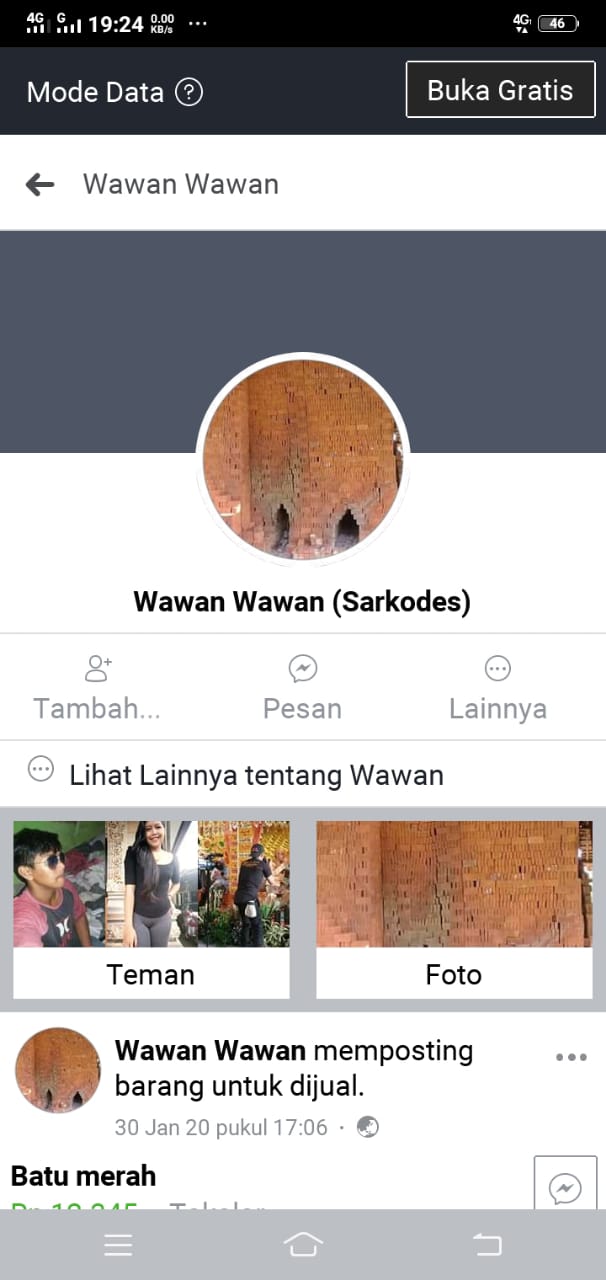Add Wawan as a friend with Tambah
This screenshot has height=1280, width=606.
point(97,688)
